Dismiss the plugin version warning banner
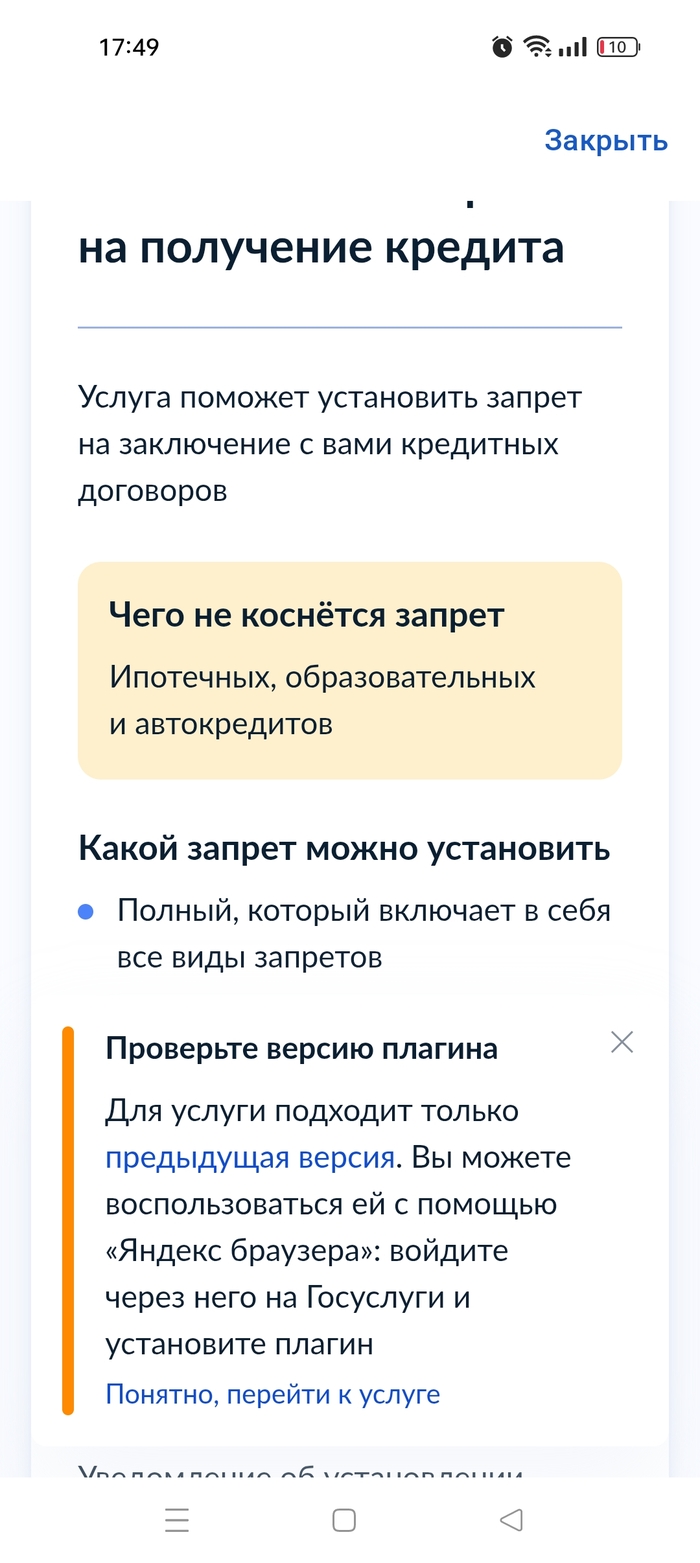 (622, 1043)
